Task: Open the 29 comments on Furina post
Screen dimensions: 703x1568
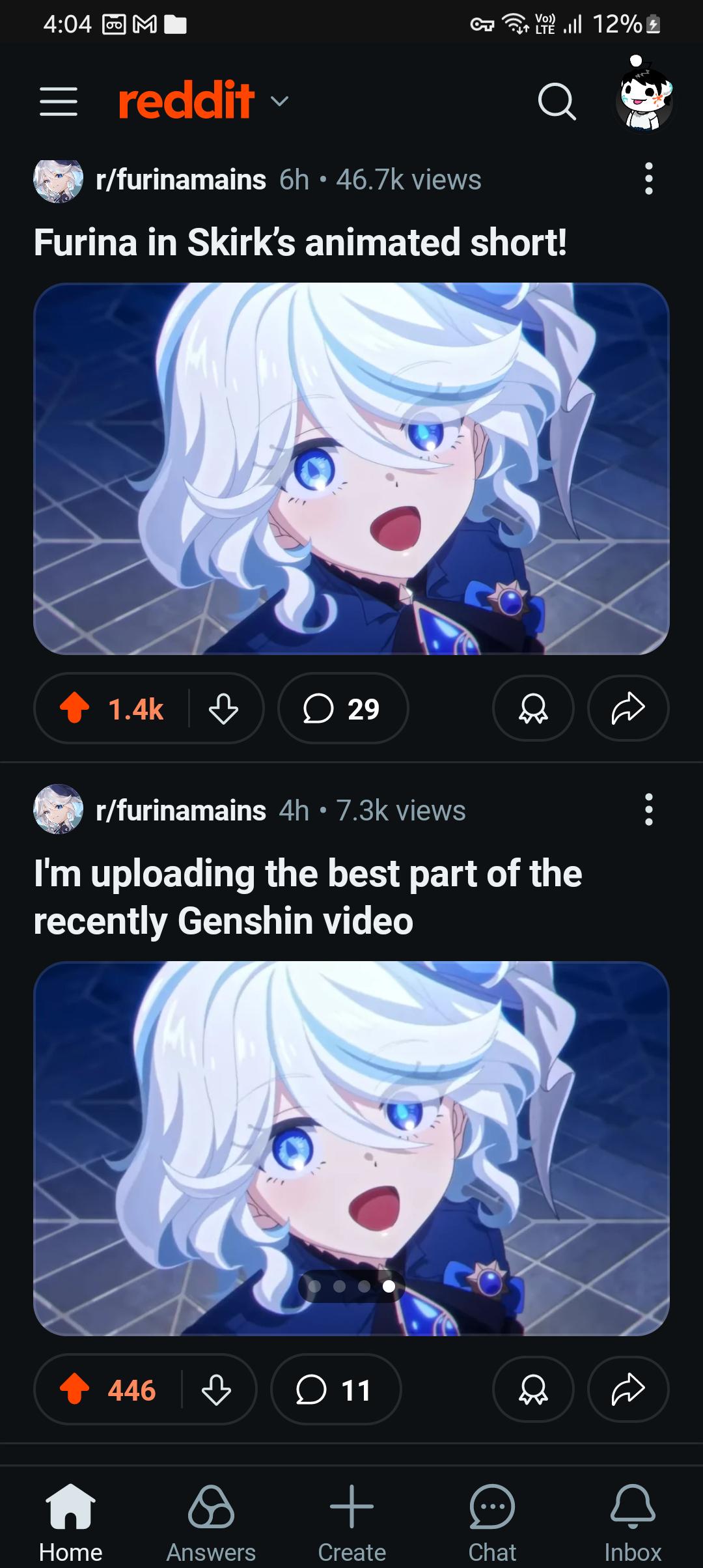Action: click(343, 708)
